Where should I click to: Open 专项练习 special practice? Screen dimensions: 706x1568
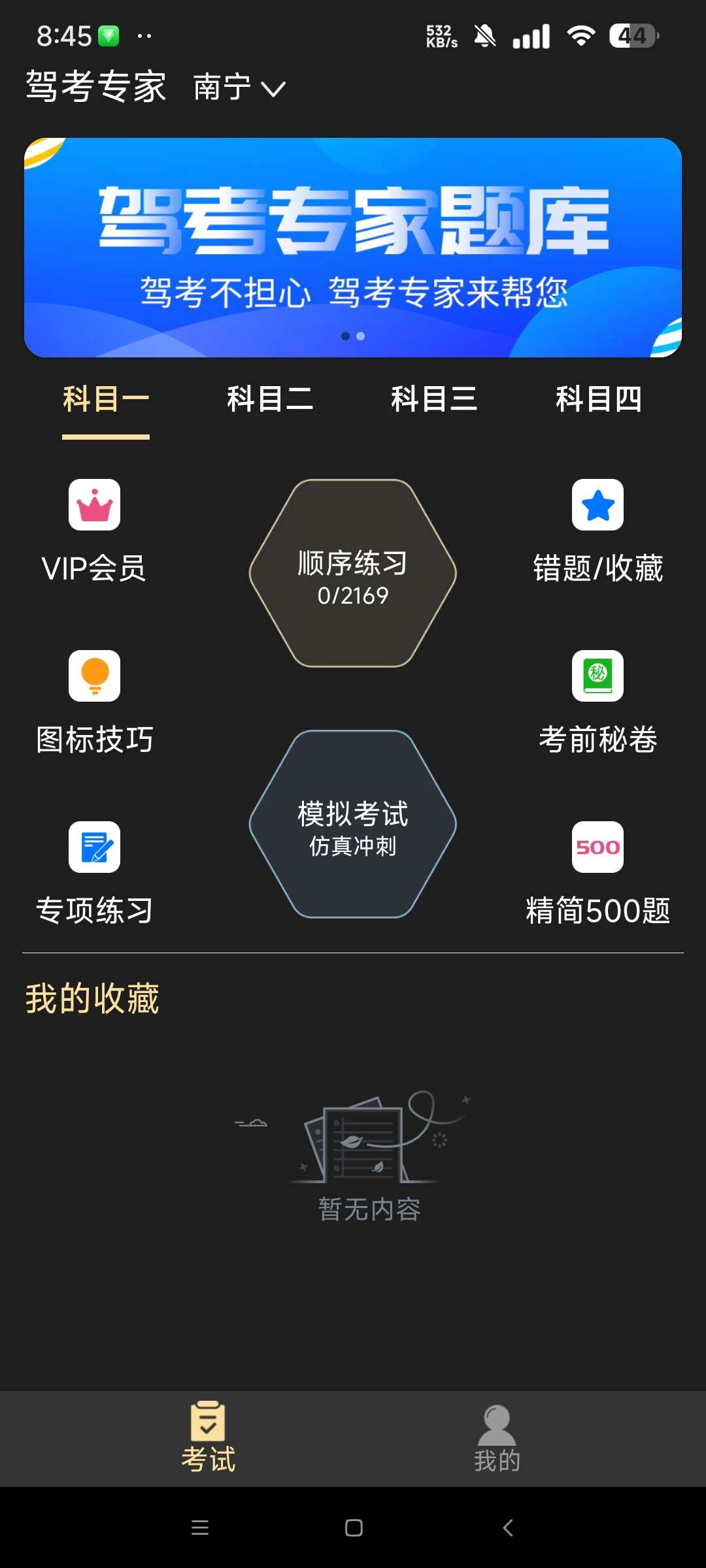(94, 873)
